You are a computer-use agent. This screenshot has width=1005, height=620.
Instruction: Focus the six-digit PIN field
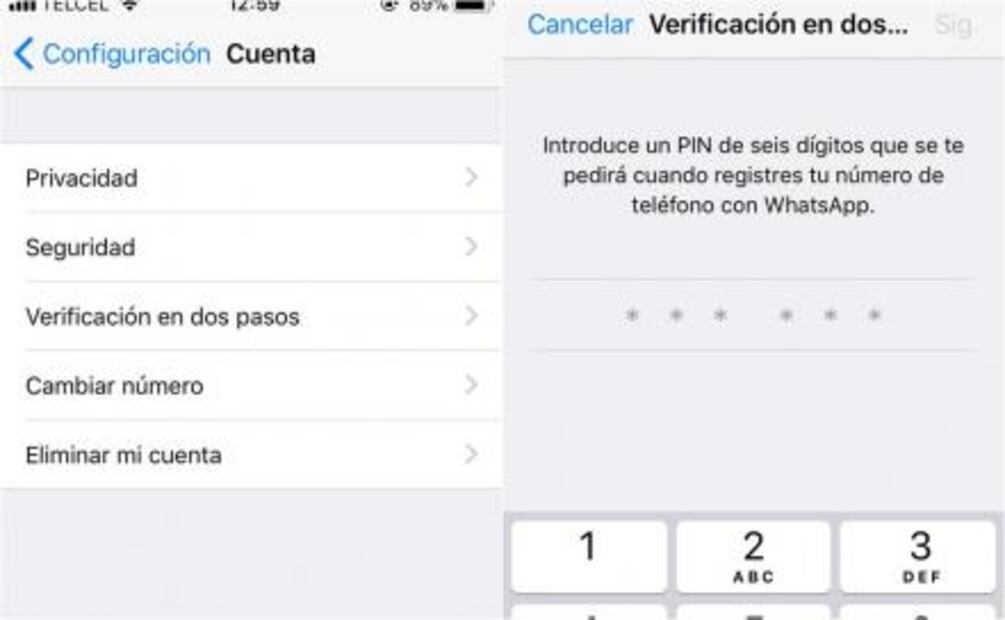[x=752, y=316]
